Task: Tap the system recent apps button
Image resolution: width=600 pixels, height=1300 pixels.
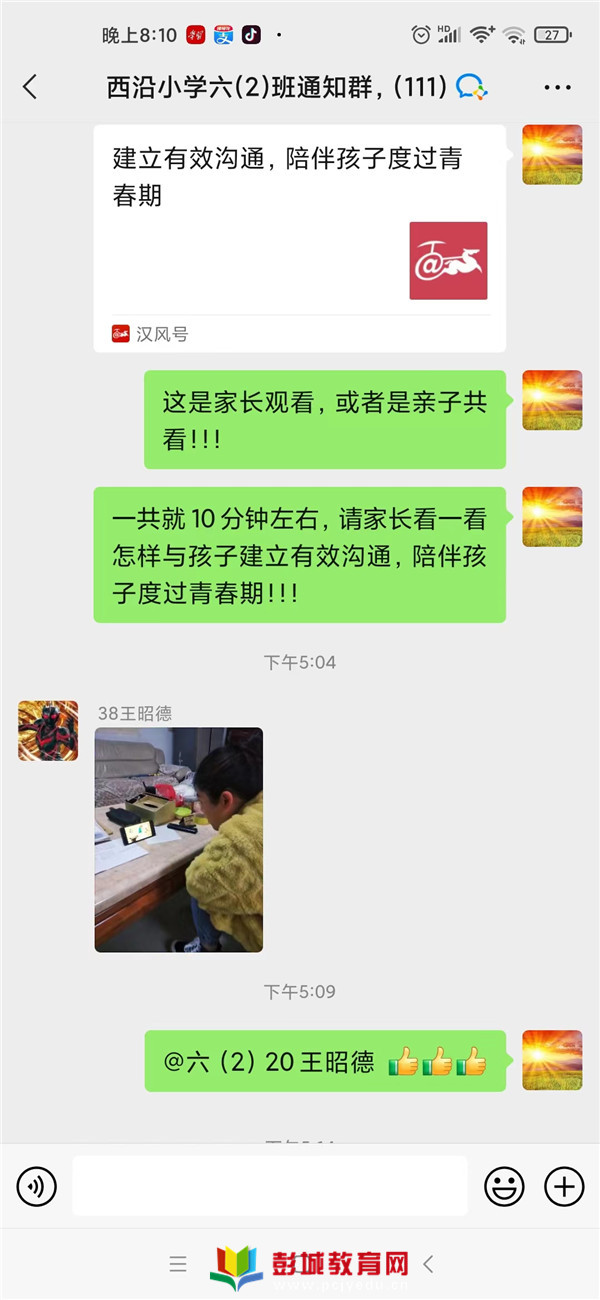Action: (178, 1264)
